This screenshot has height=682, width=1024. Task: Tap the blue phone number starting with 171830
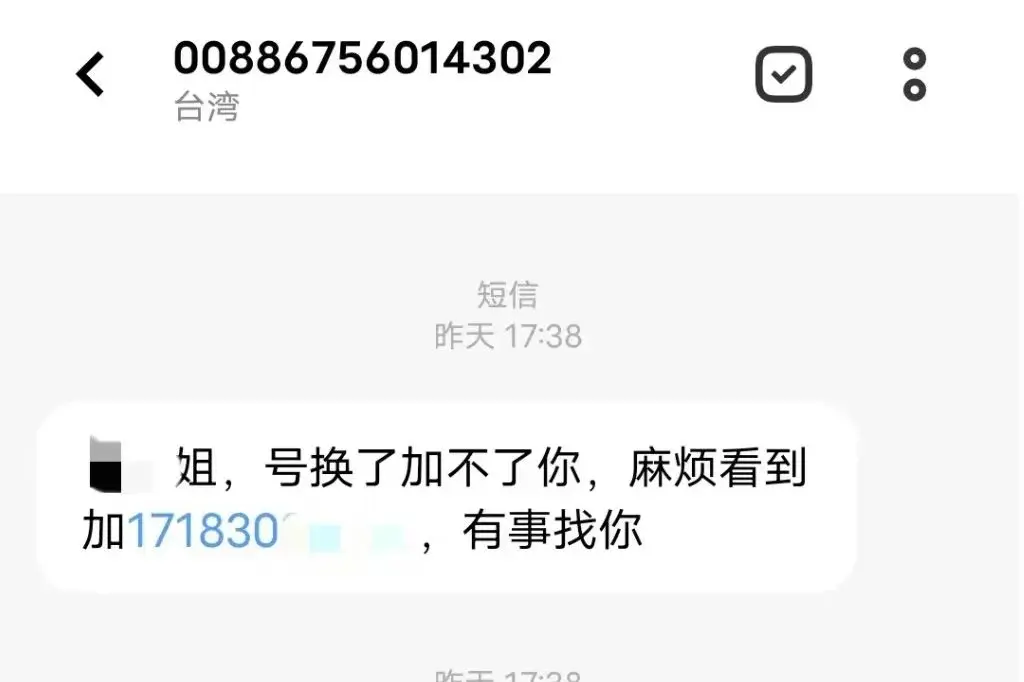205,533
